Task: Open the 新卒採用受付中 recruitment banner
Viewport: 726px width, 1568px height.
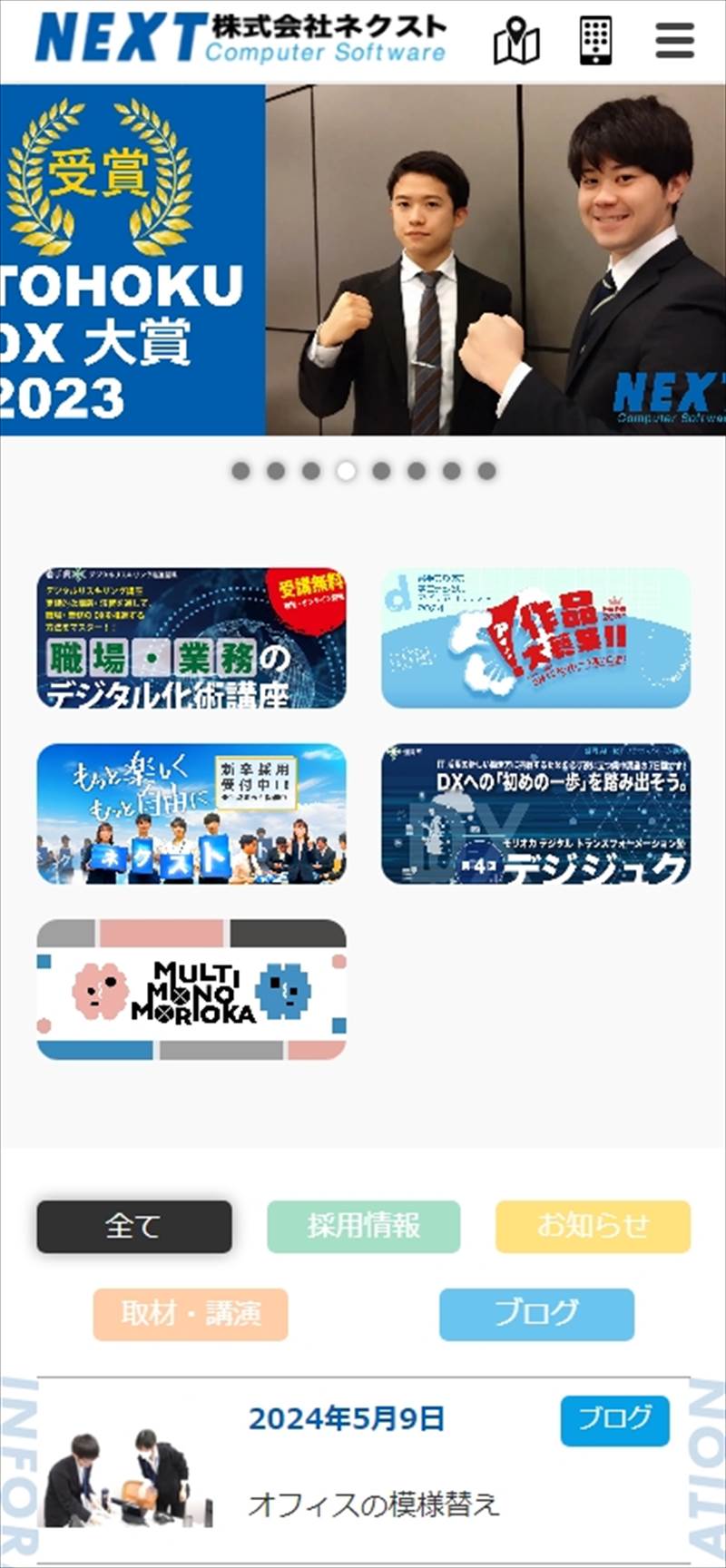Action: (x=191, y=814)
